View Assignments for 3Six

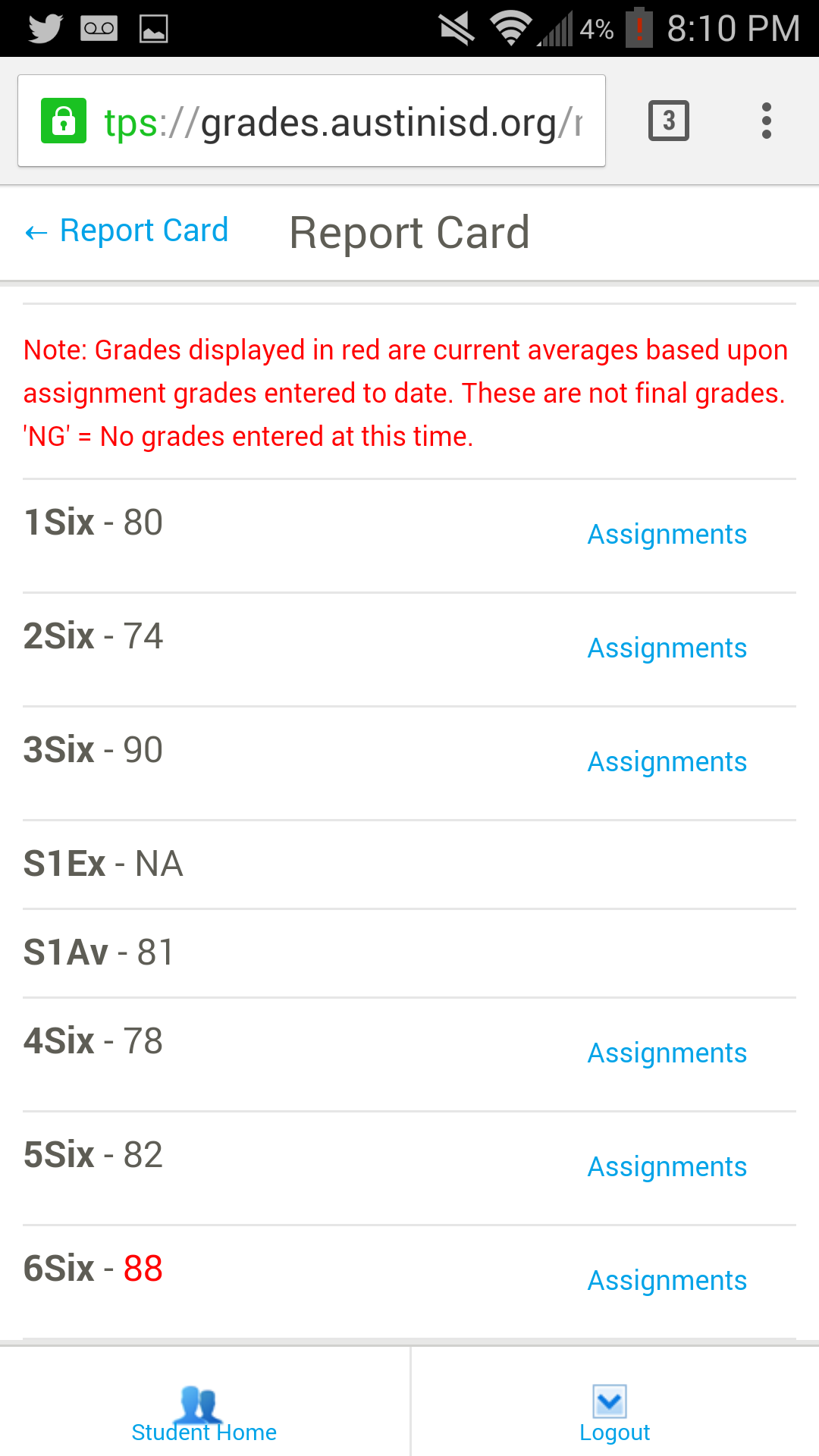(667, 762)
